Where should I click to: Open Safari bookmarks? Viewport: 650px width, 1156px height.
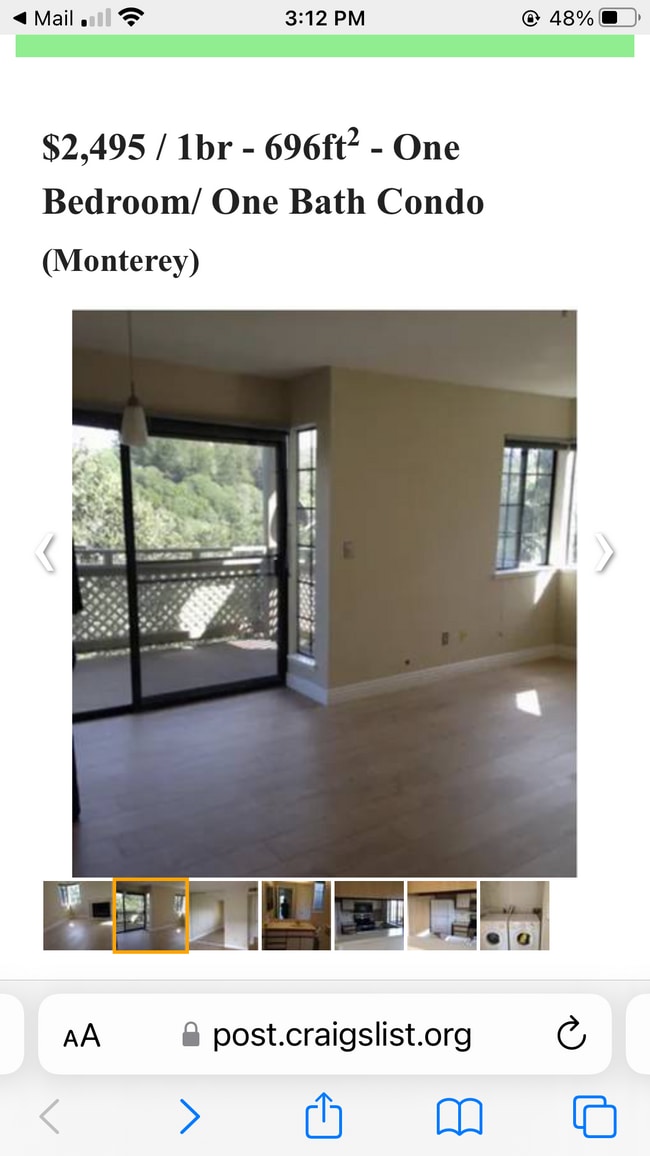(459, 1117)
